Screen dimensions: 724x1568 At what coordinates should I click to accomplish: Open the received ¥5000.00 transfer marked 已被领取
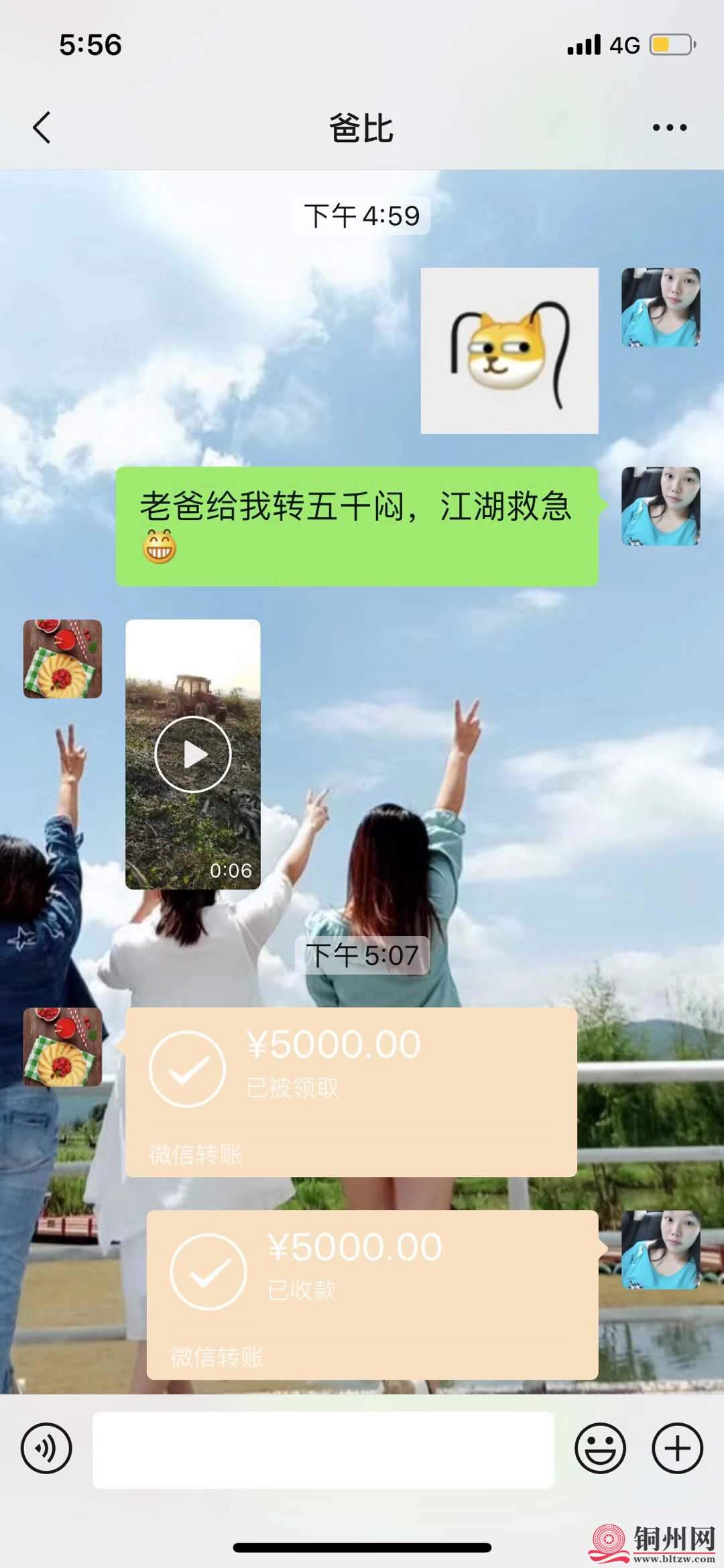coord(351,1091)
